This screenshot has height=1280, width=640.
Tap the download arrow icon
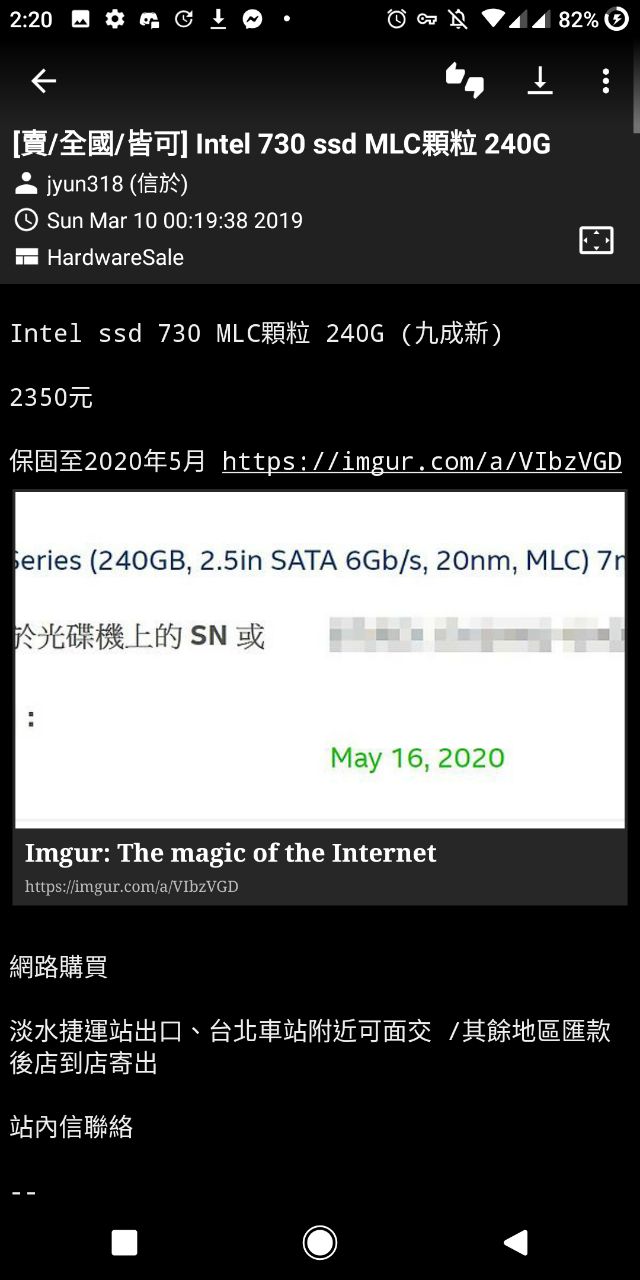540,81
